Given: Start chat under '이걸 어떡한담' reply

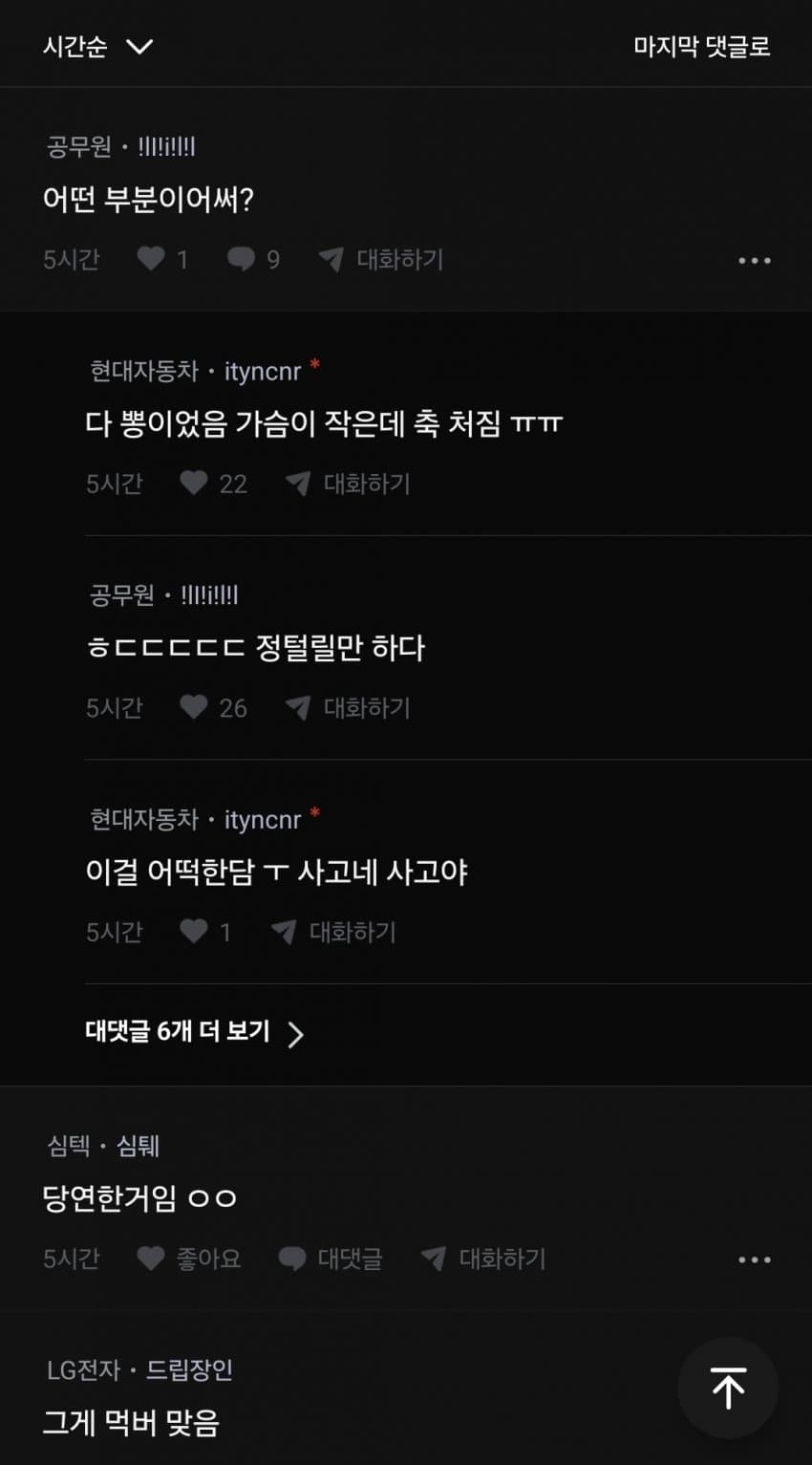Looking at the screenshot, I should pos(334,932).
